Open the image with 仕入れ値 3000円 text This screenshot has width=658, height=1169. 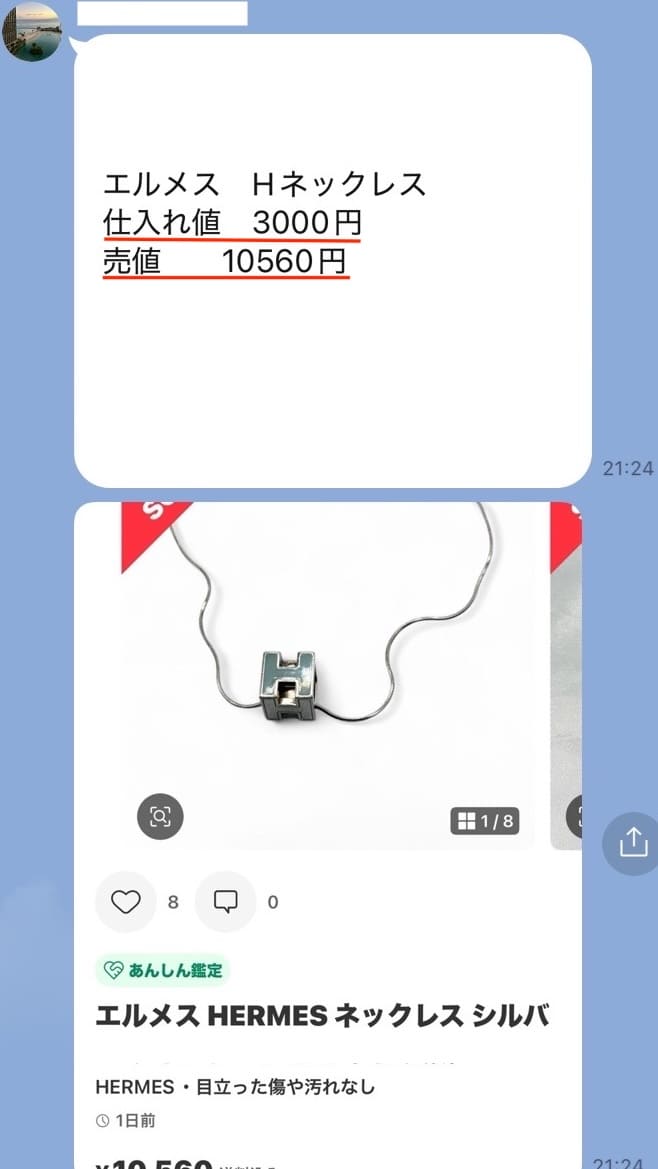click(332, 260)
